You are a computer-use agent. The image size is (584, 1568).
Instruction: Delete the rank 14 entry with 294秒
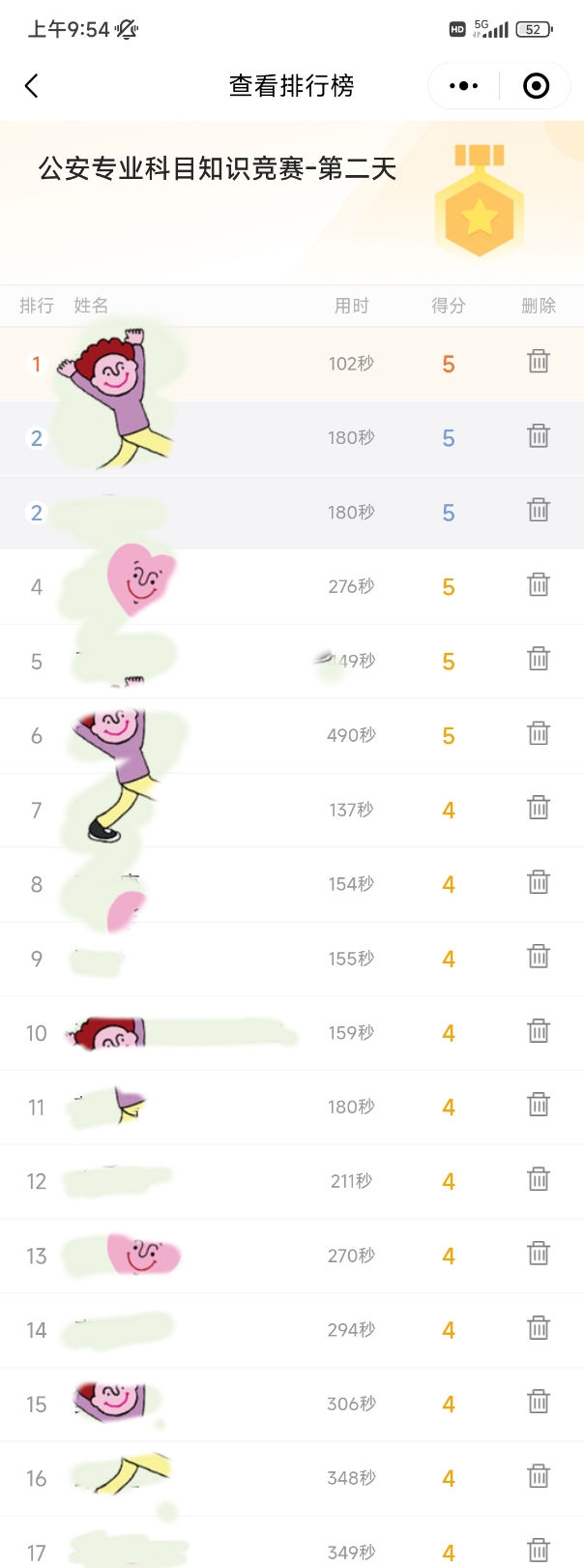pyautogui.click(x=539, y=1328)
